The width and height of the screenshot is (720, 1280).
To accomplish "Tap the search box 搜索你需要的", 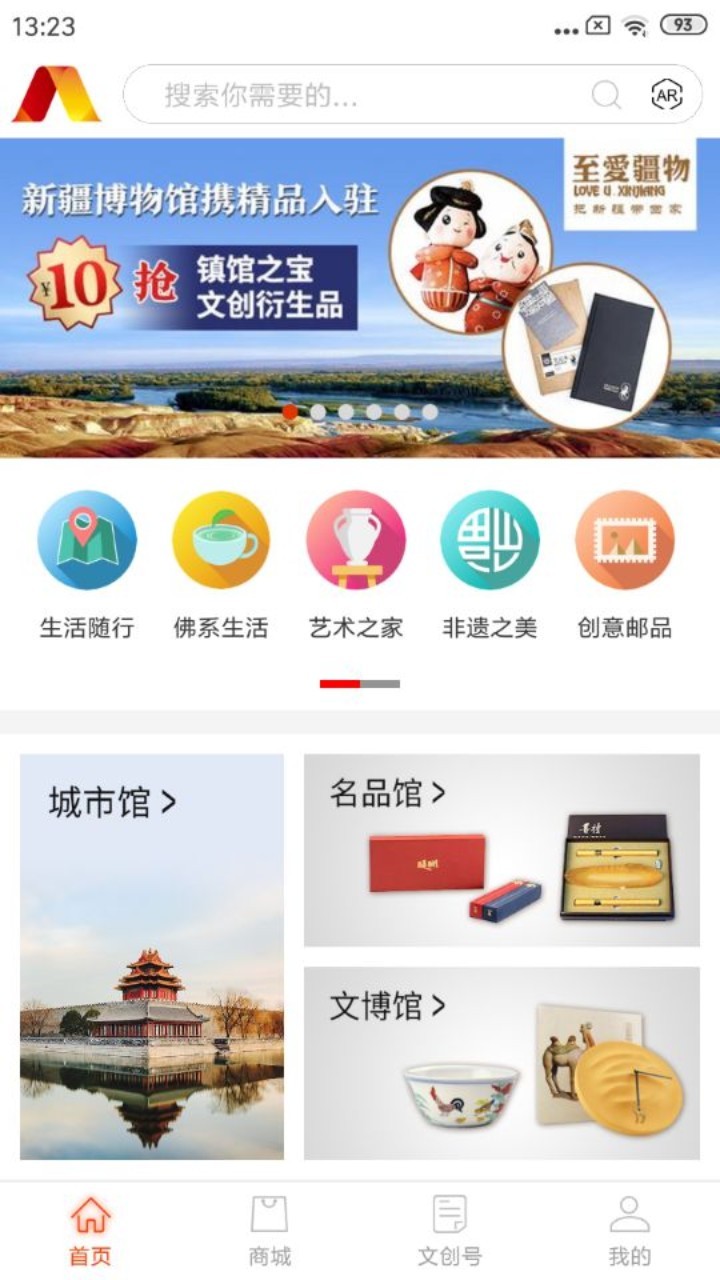I will coord(350,96).
